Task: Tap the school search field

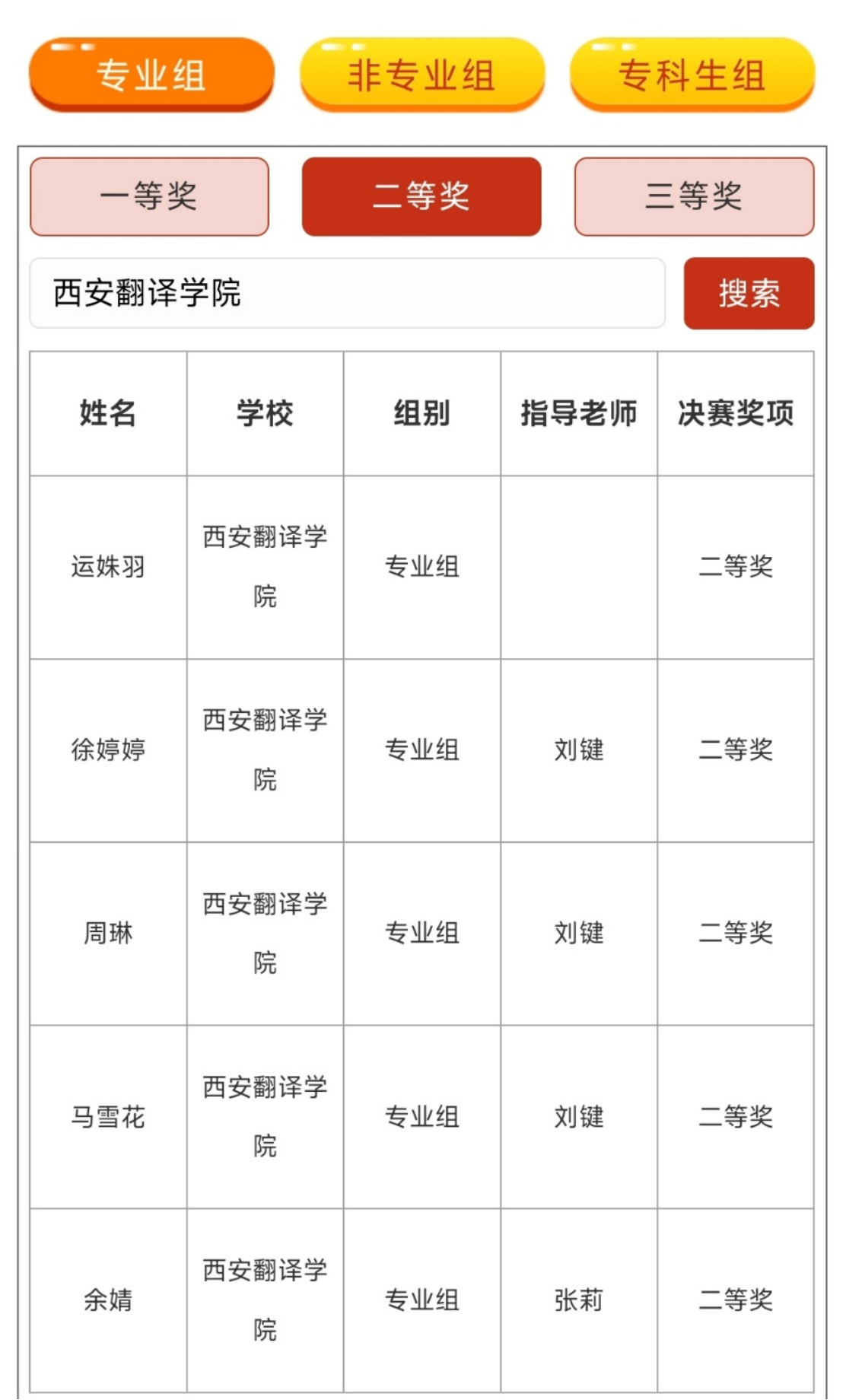Action: tap(347, 293)
